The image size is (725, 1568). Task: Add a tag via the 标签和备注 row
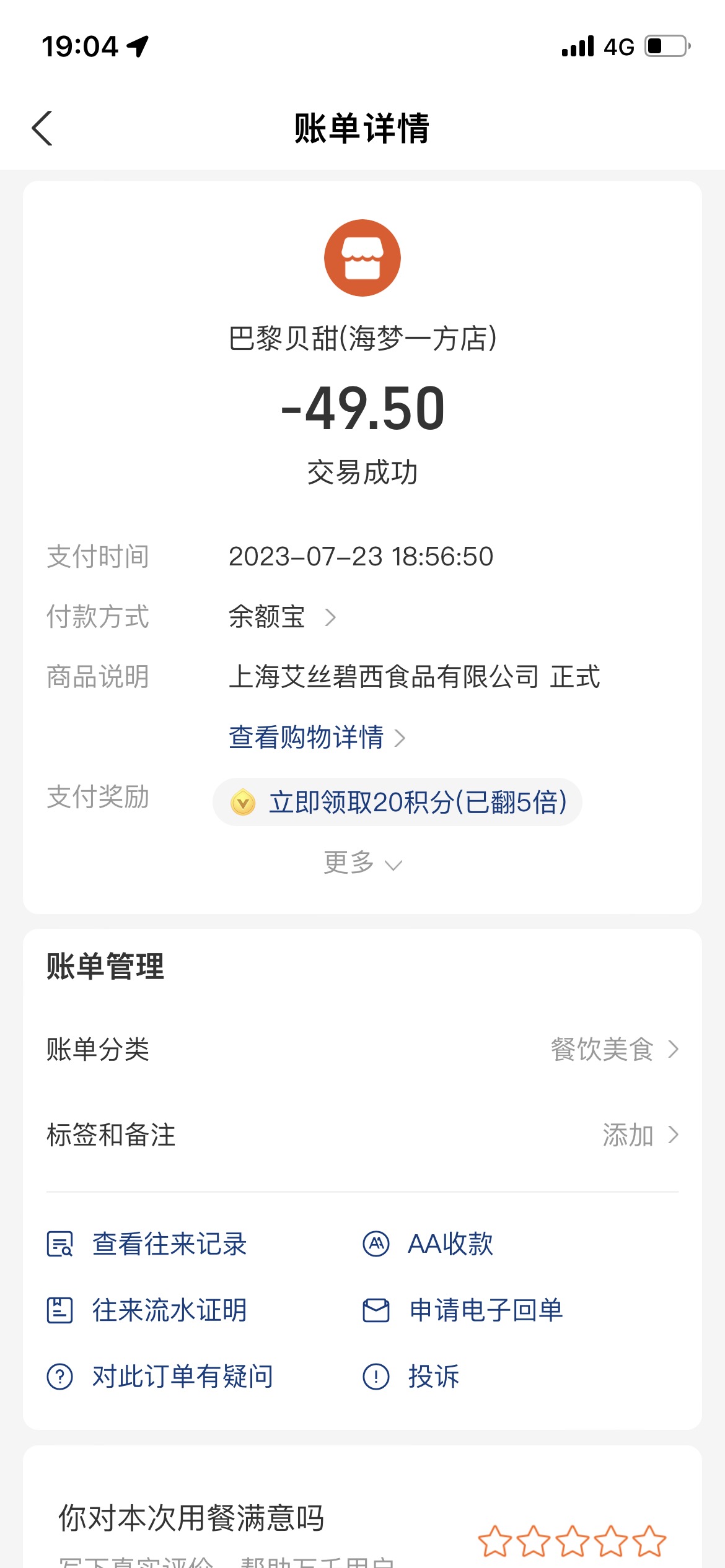[362, 1135]
